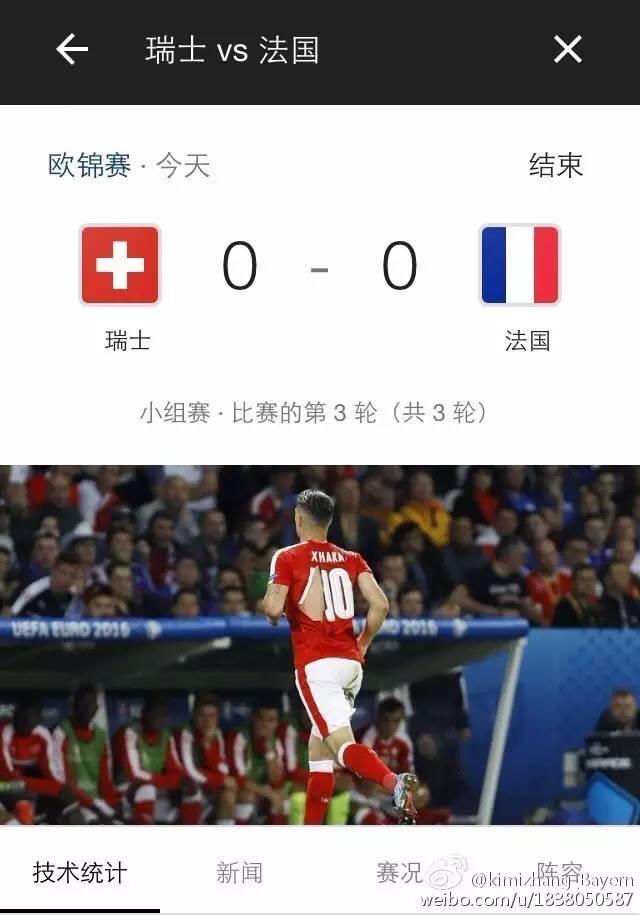The height and width of the screenshot is (915, 640).
Task: Open the match photo of the player
Action: tap(320, 645)
